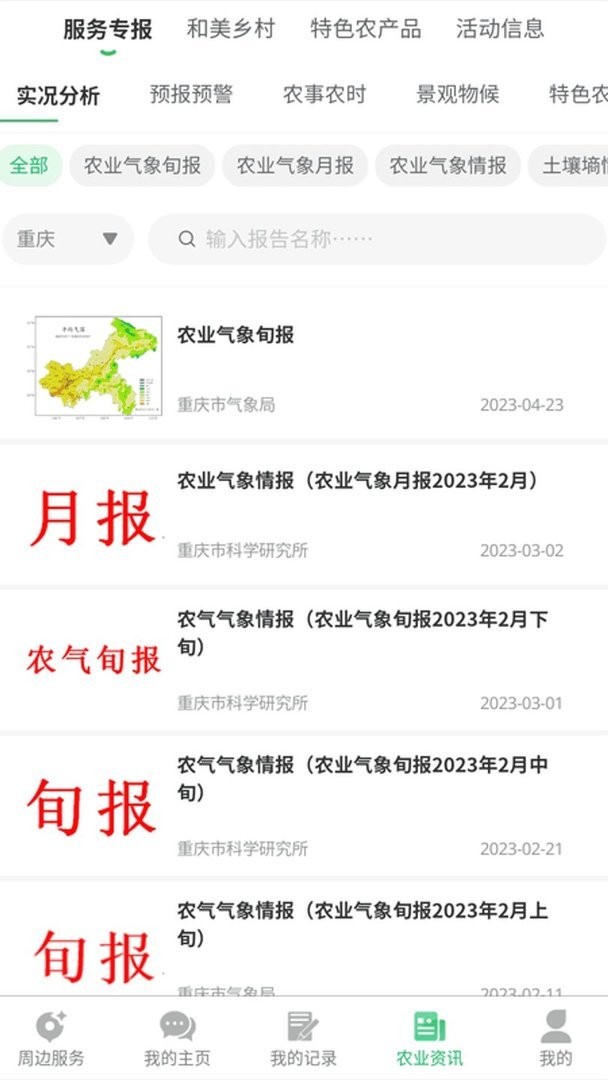Switch to the 我的记录 bottom tab

tap(303, 1039)
